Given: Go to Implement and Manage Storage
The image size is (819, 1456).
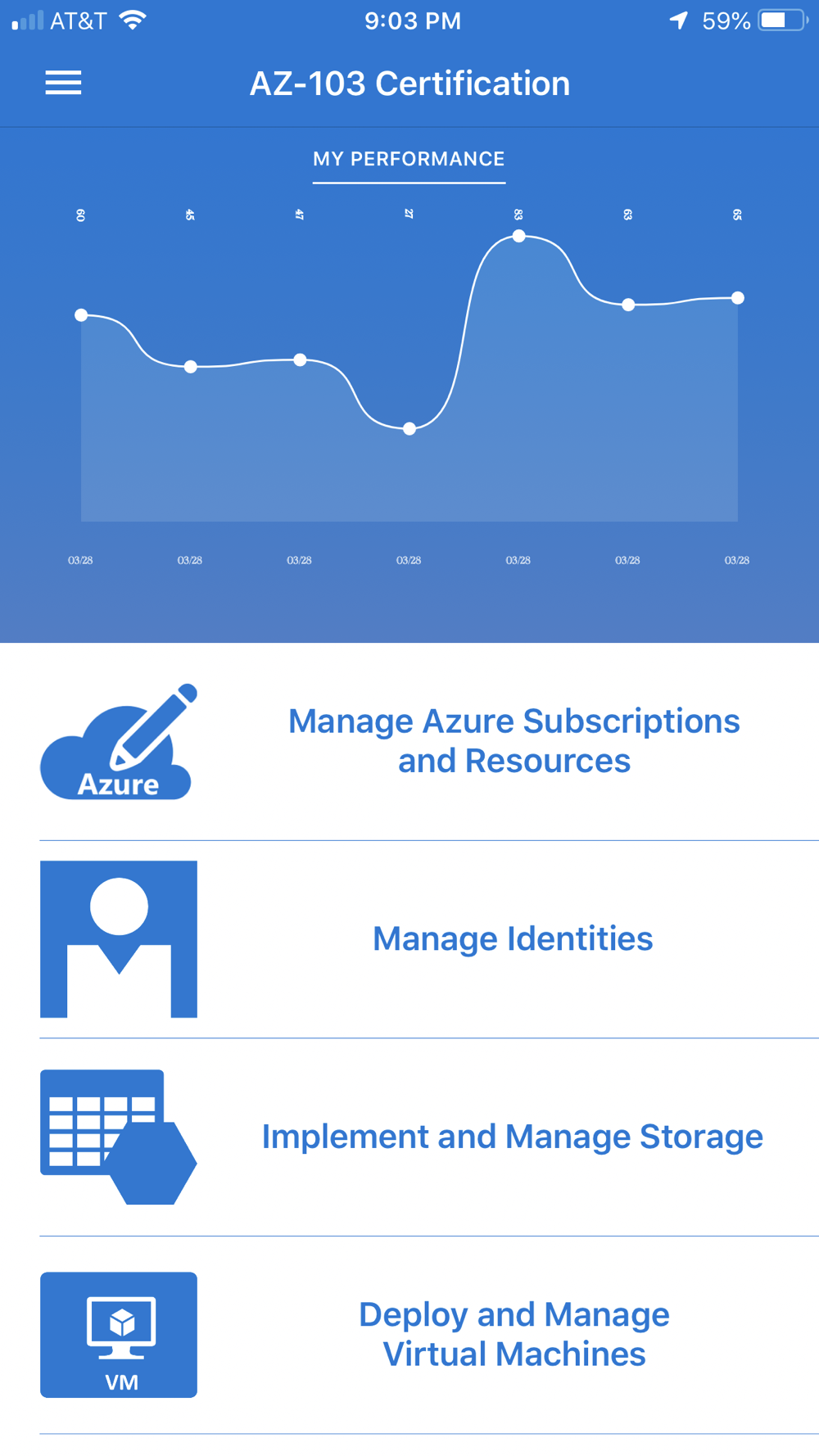Looking at the screenshot, I should click(429, 1137).
